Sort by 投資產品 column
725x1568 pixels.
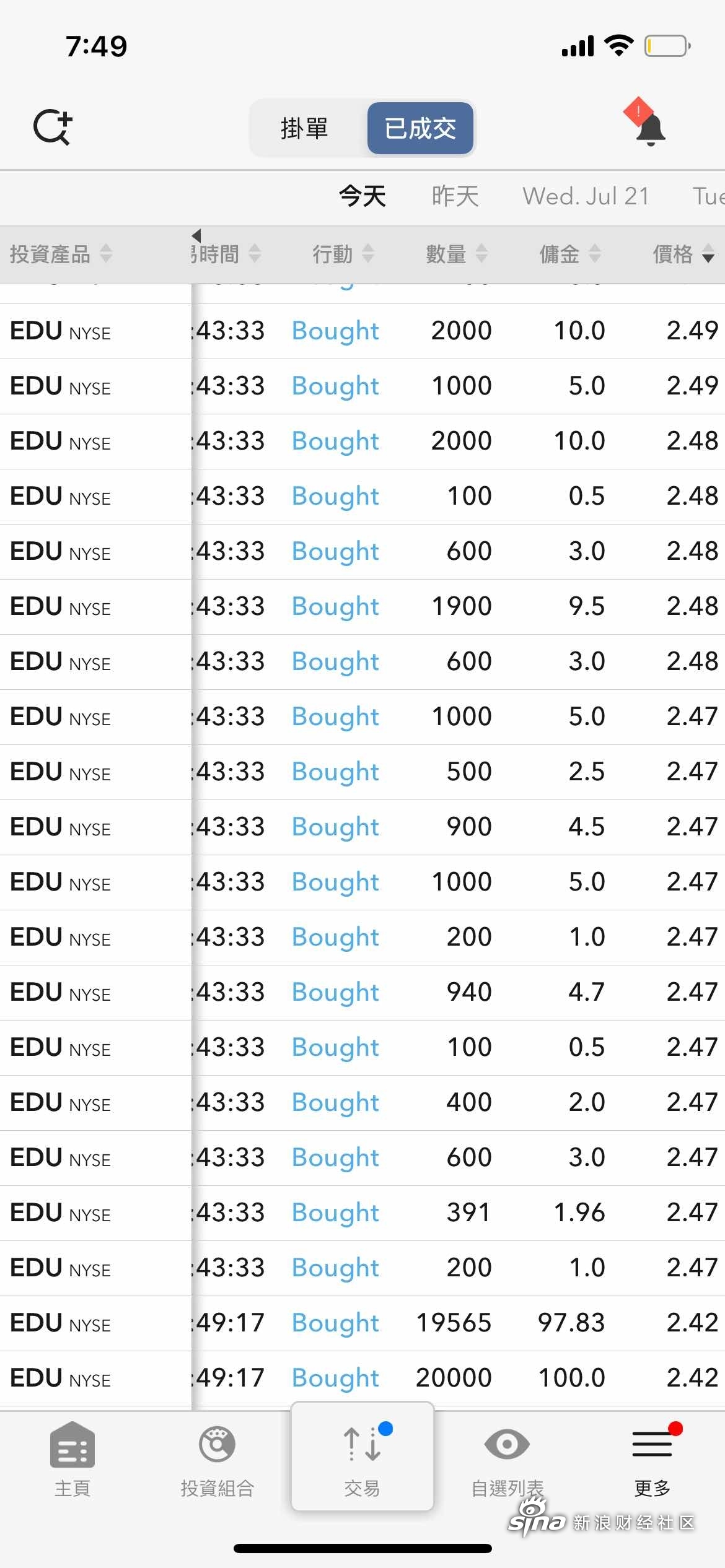[61, 254]
